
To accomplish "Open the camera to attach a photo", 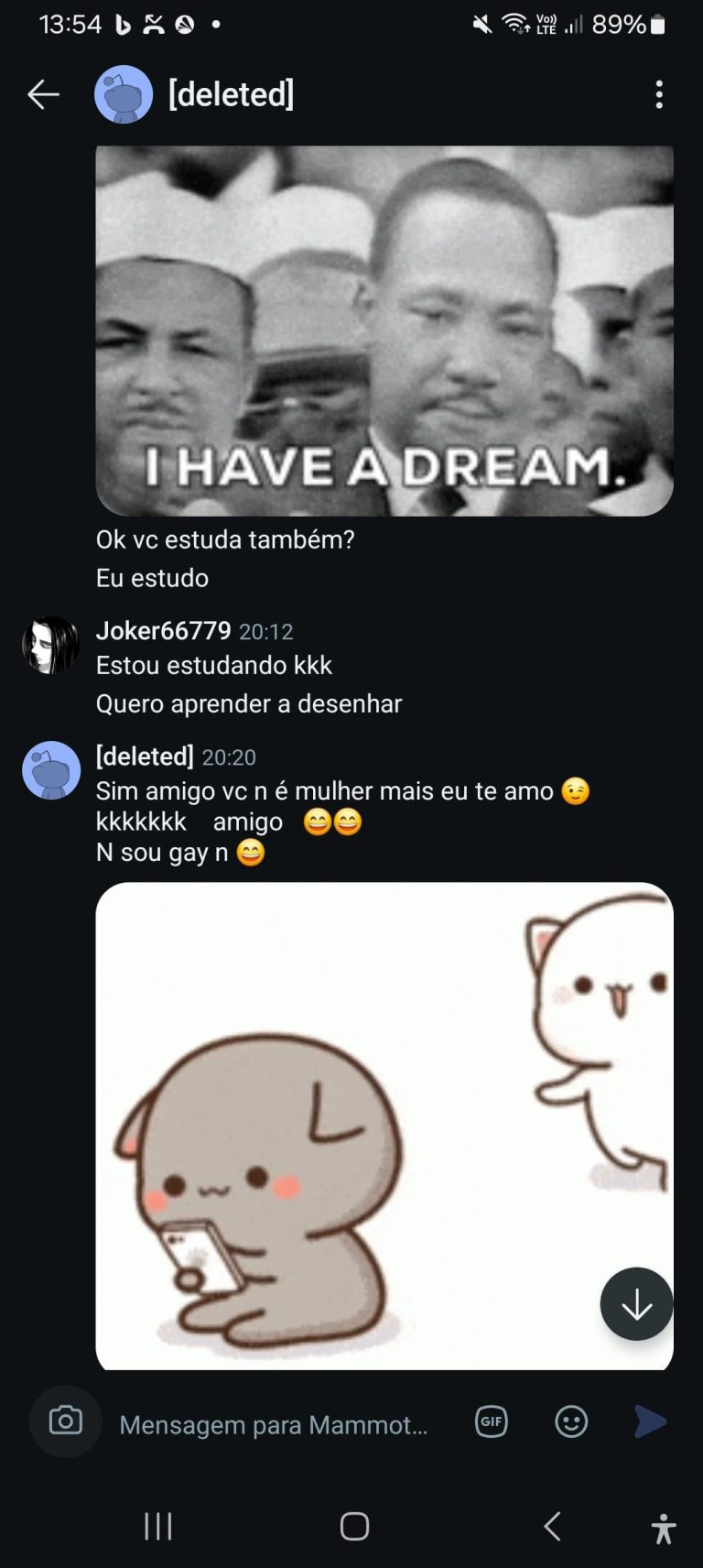I will coord(65,1421).
